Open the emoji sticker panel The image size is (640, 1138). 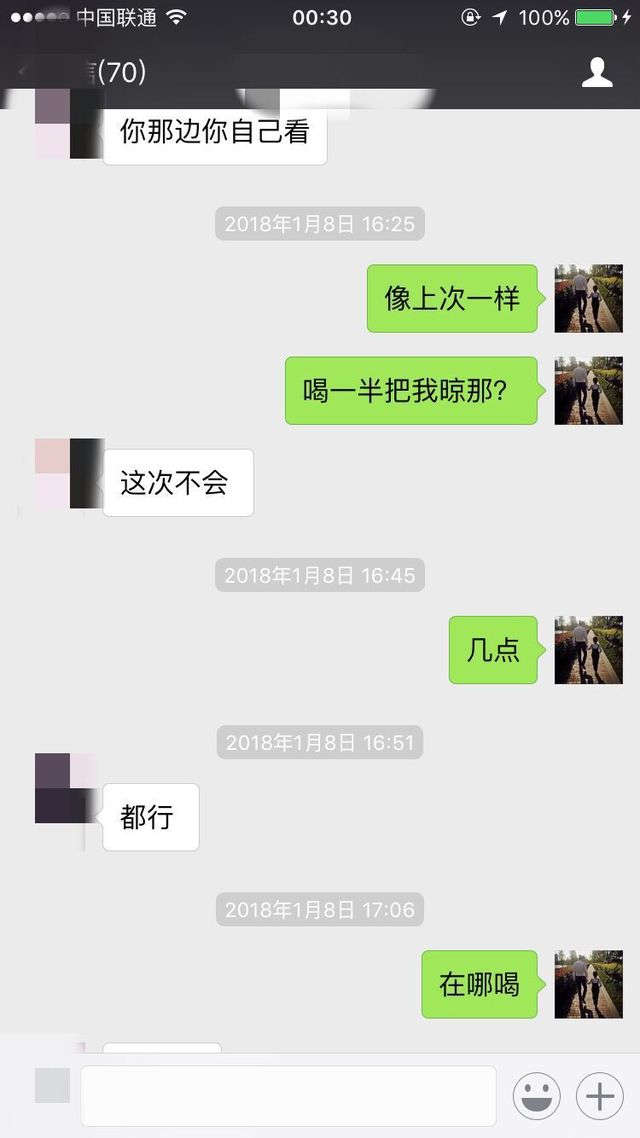[536, 1097]
